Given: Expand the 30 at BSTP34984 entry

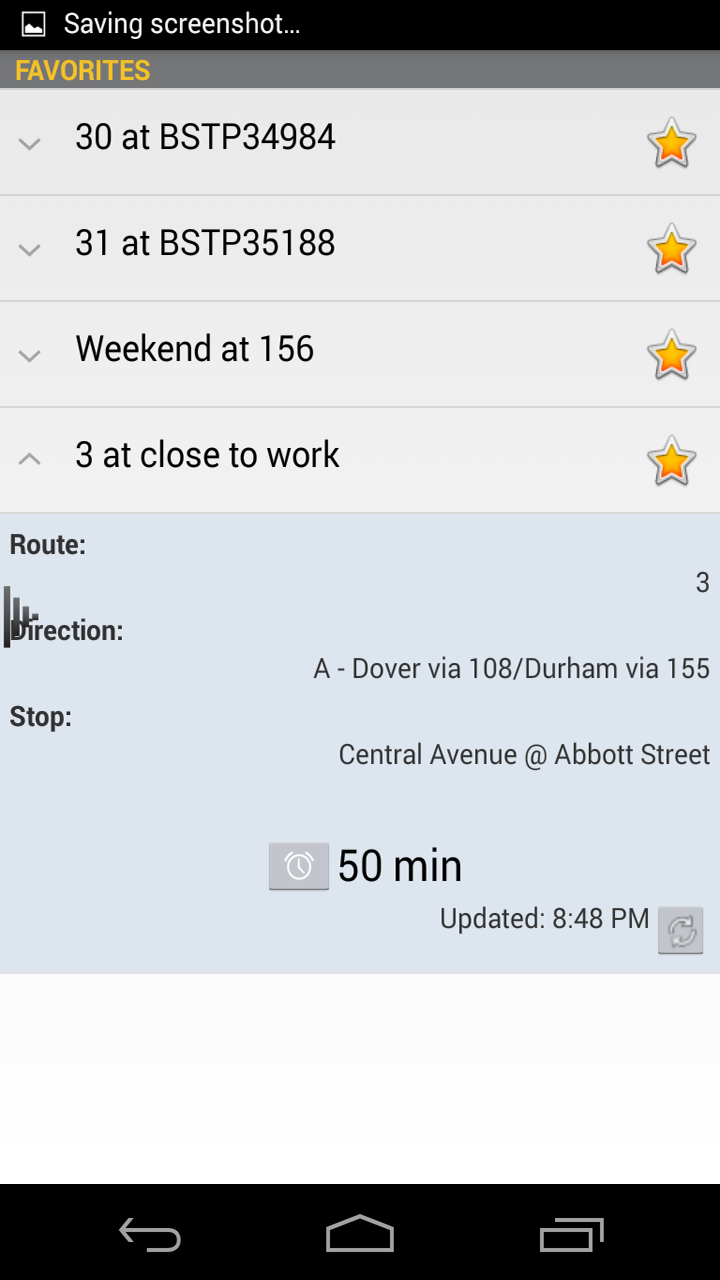Looking at the screenshot, I should 29,143.
